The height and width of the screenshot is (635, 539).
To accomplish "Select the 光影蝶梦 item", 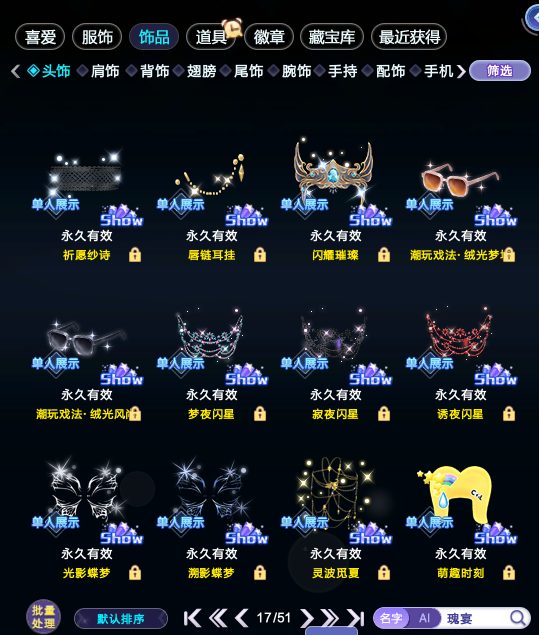I will click(86, 522).
